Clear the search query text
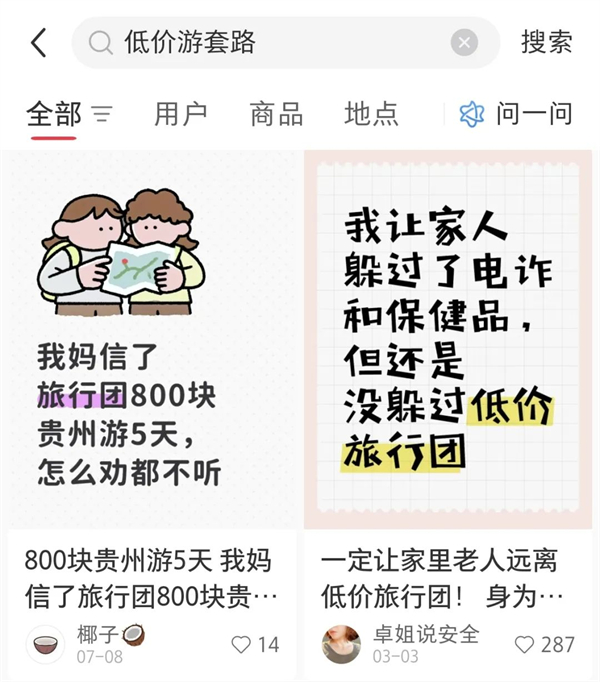Viewport: 600px width, 682px height. (463, 43)
